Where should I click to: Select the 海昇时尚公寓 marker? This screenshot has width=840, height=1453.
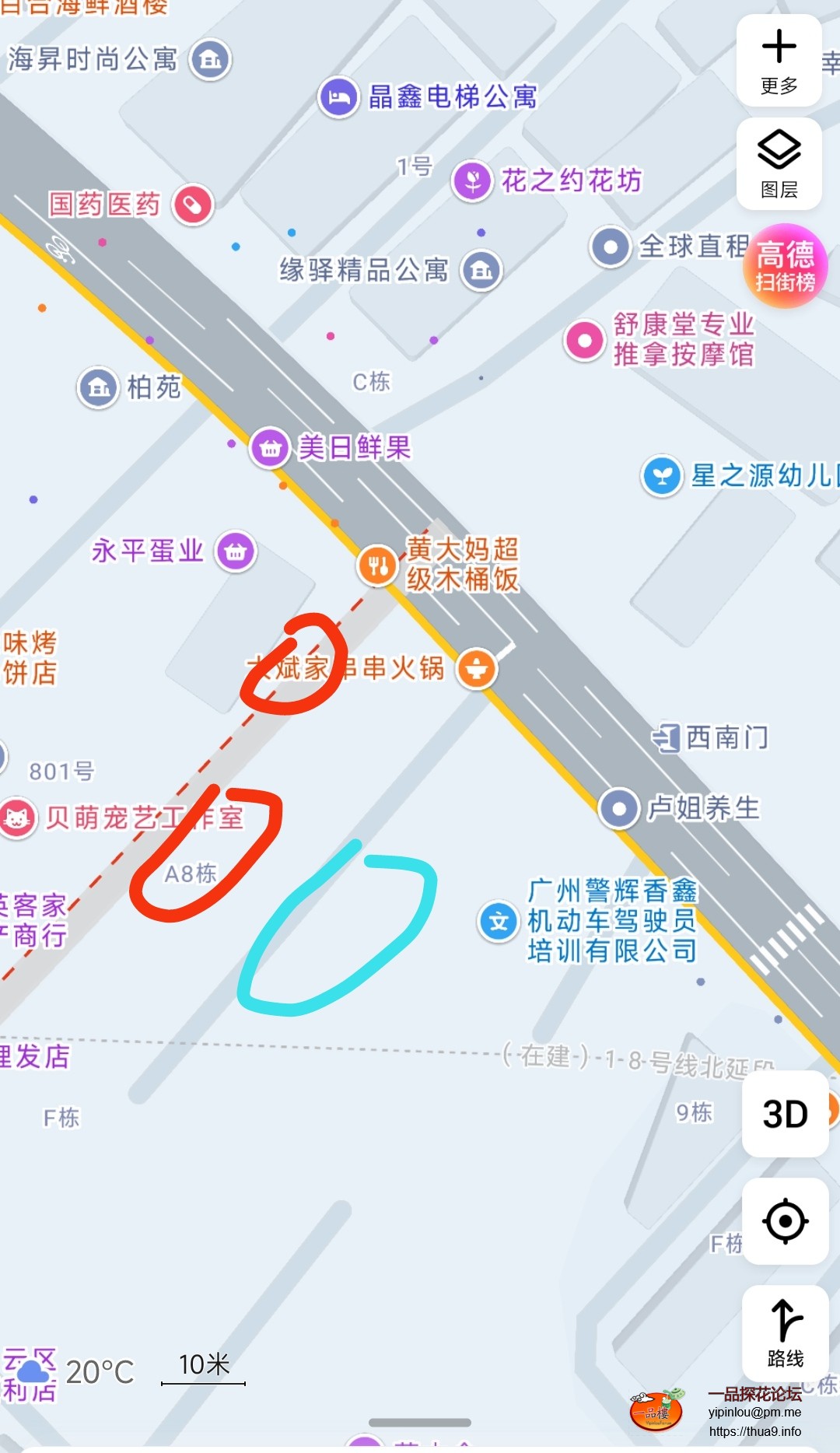click(x=211, y=59)
